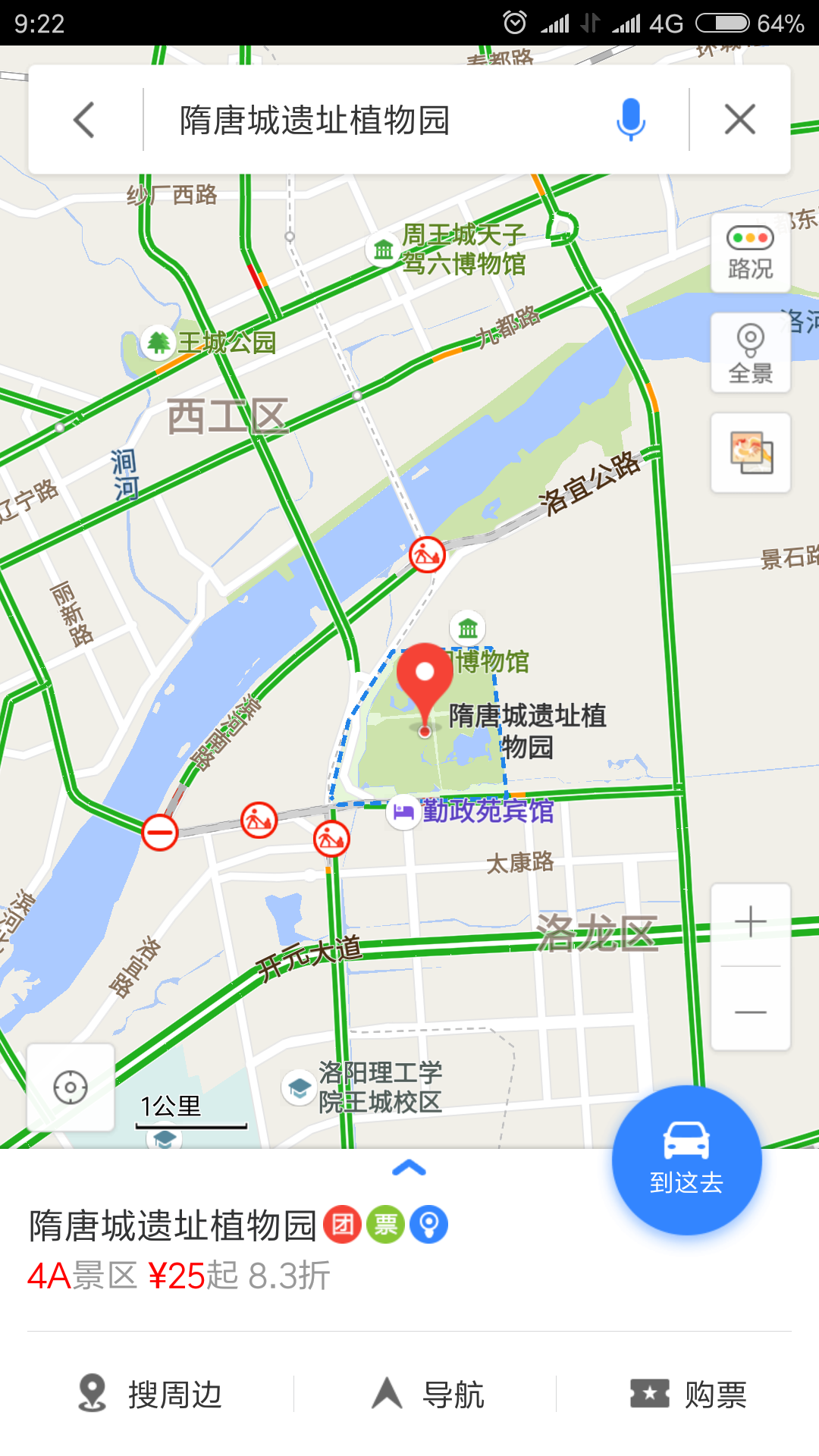819x1456 pixels.
Task: Center the map on my location
Action: click(x=71, y=1087)
